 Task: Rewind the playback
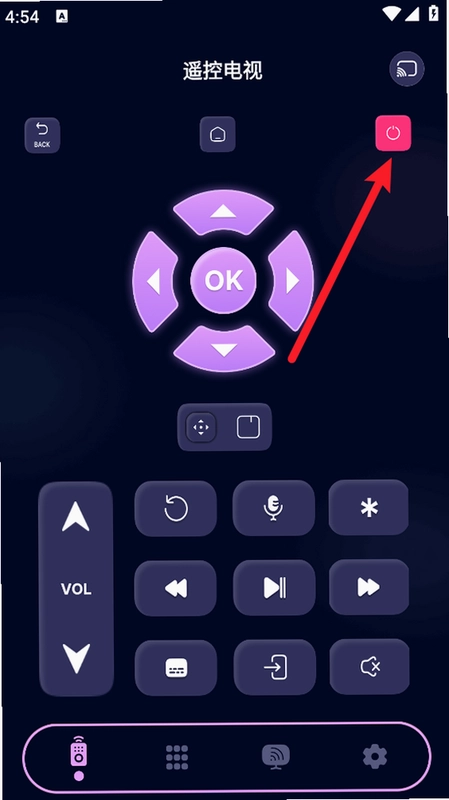[176, 588]
